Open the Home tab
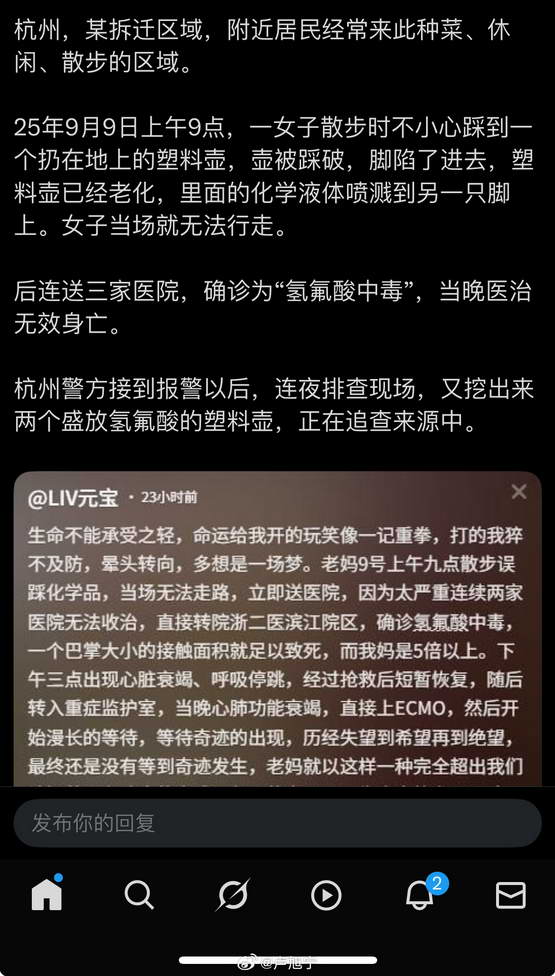Screen dimensions: 555x976 47,895
